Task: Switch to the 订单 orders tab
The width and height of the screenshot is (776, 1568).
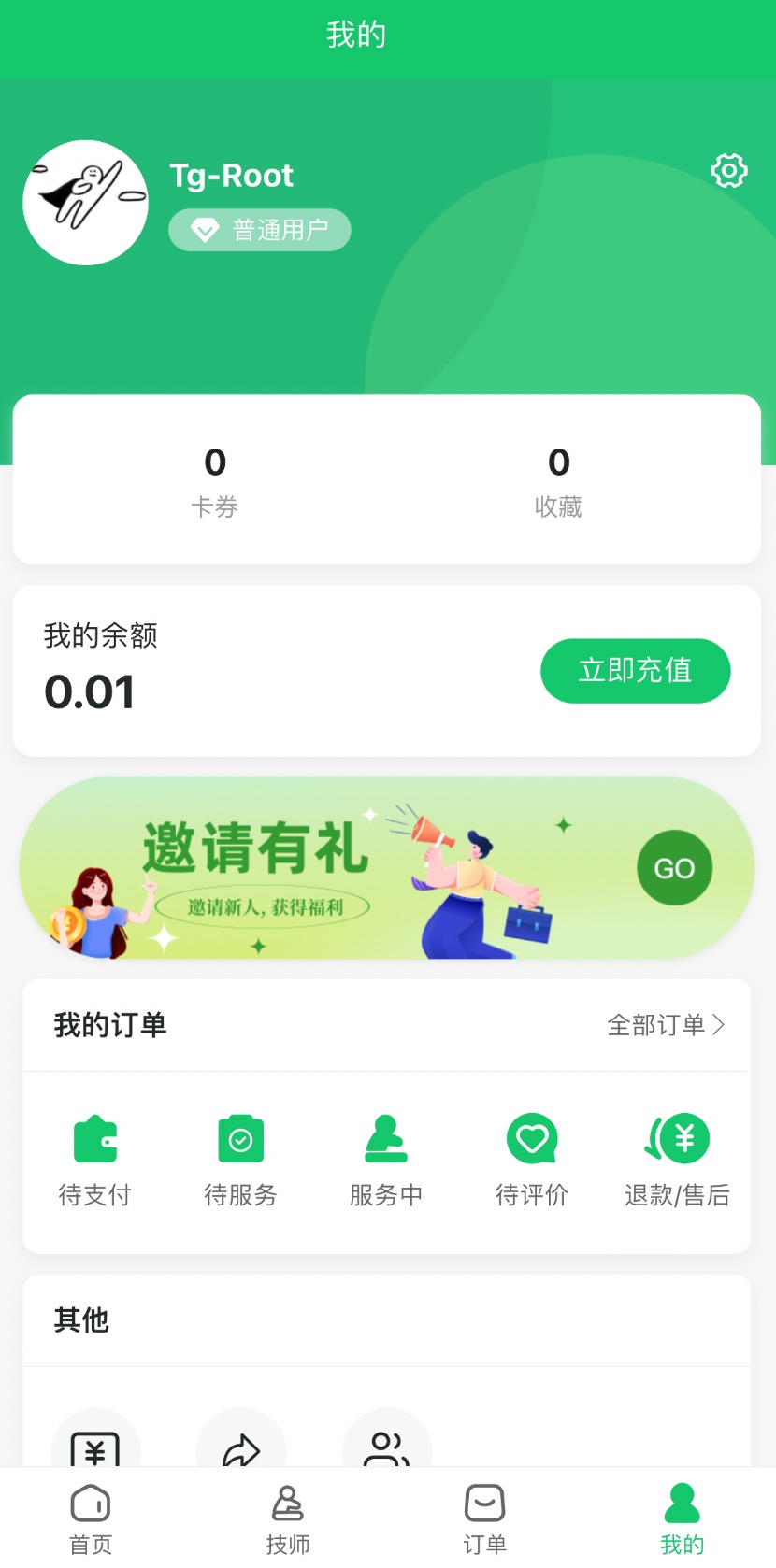Action: [485, 1519]
